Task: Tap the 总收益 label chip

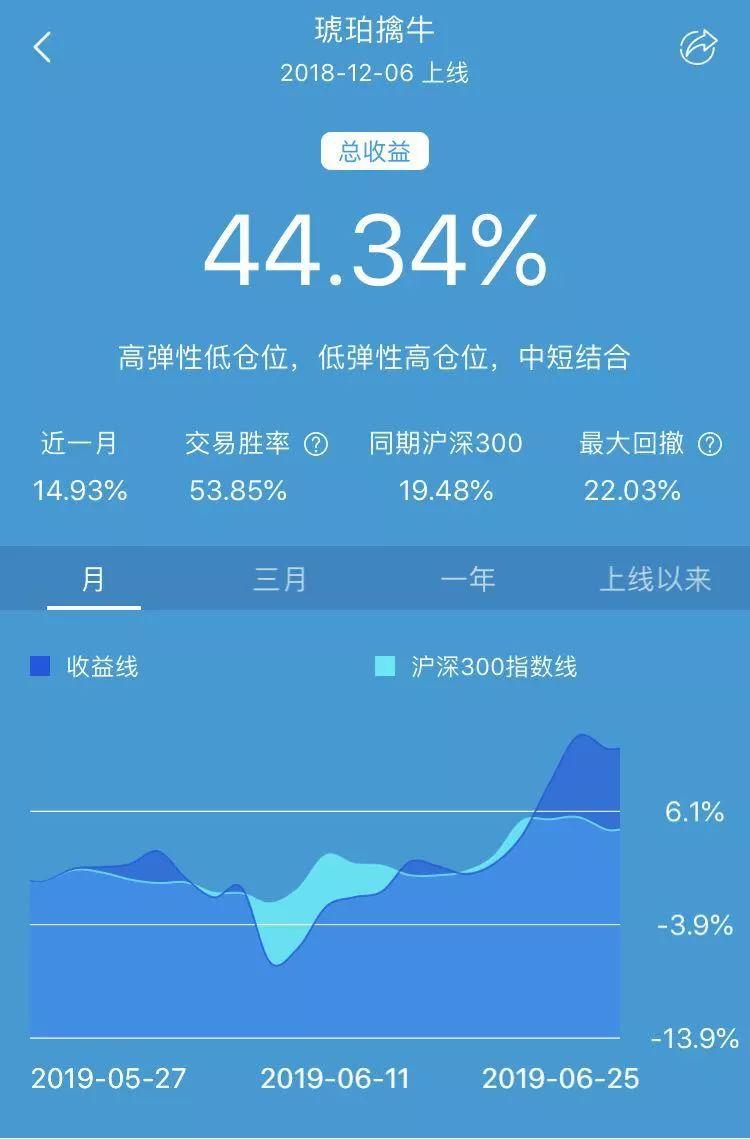Action: coord(374,152)
